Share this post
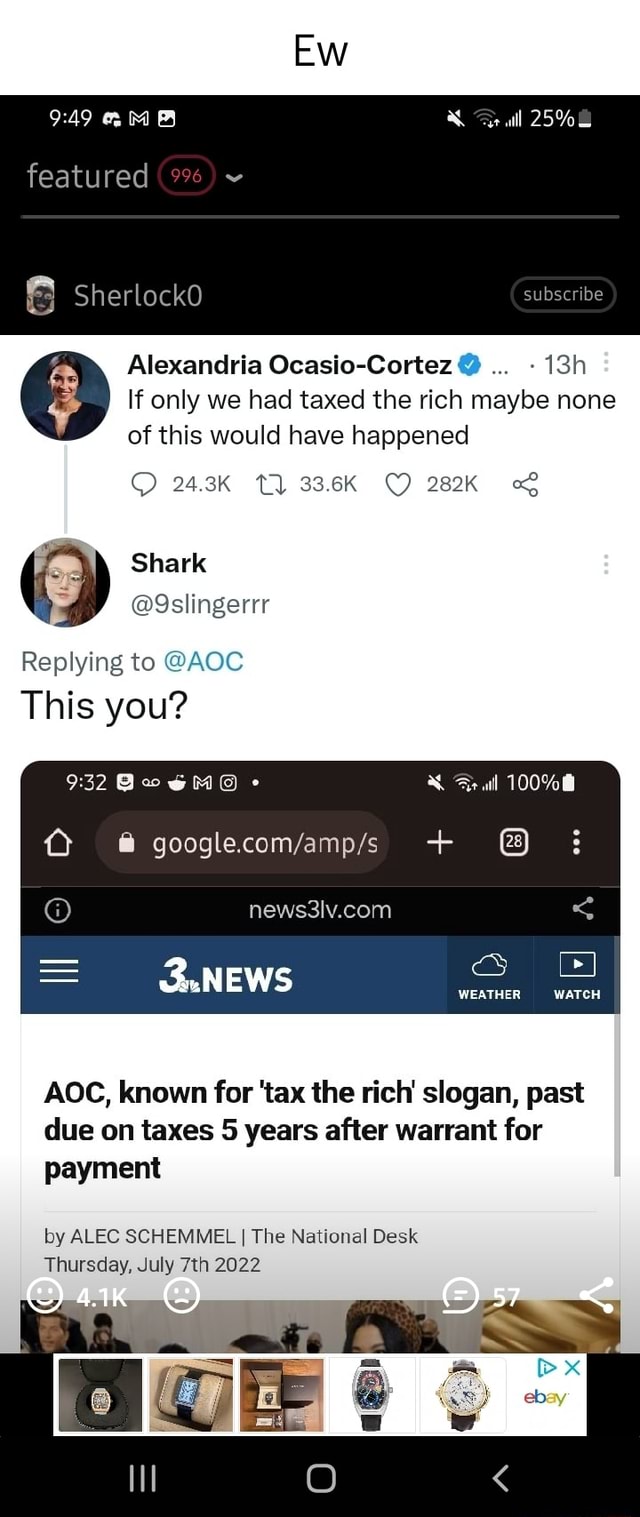 [596, 1297]
